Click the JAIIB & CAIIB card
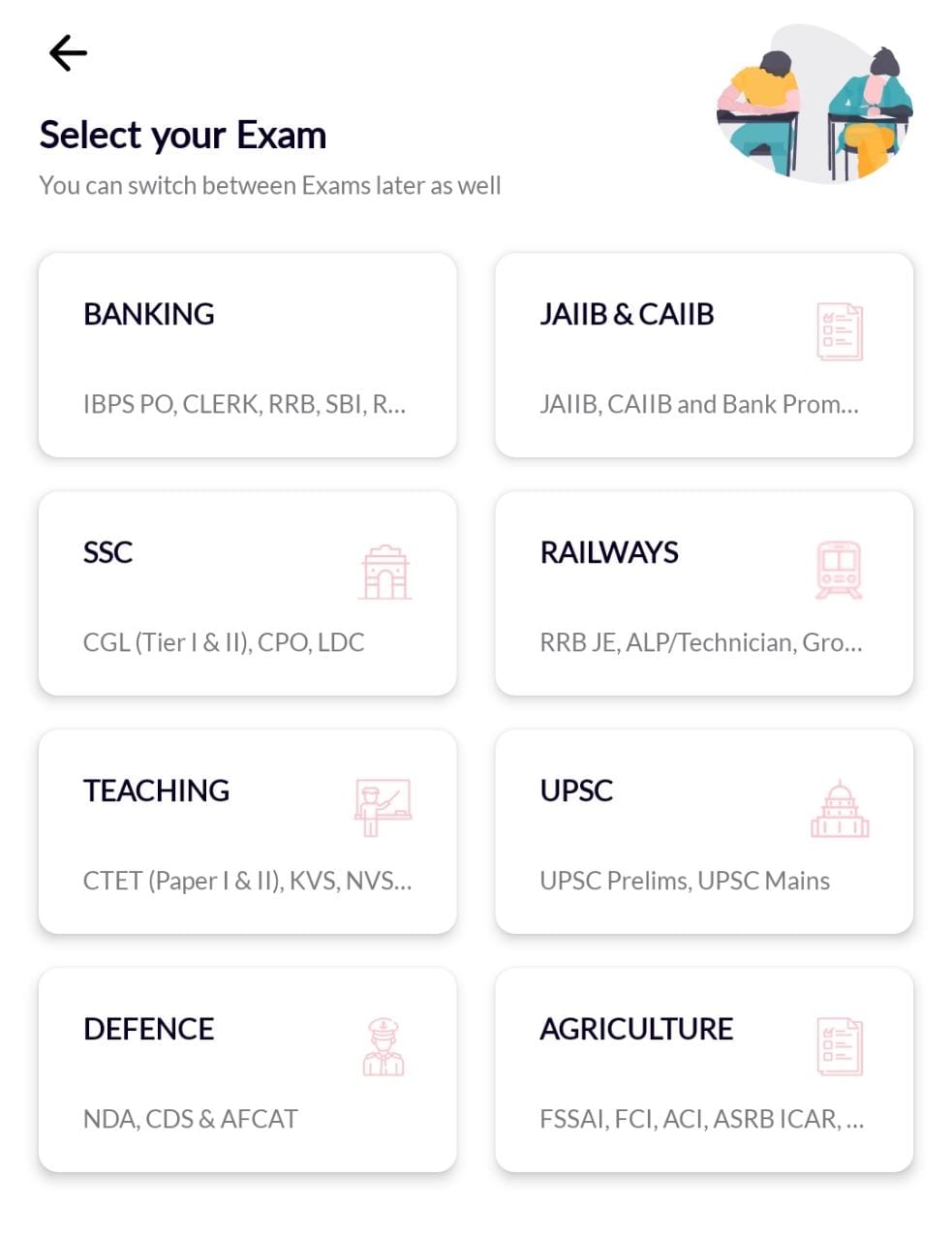The height and width of the screenshot is (1240, 952). [x=704, y=354]
